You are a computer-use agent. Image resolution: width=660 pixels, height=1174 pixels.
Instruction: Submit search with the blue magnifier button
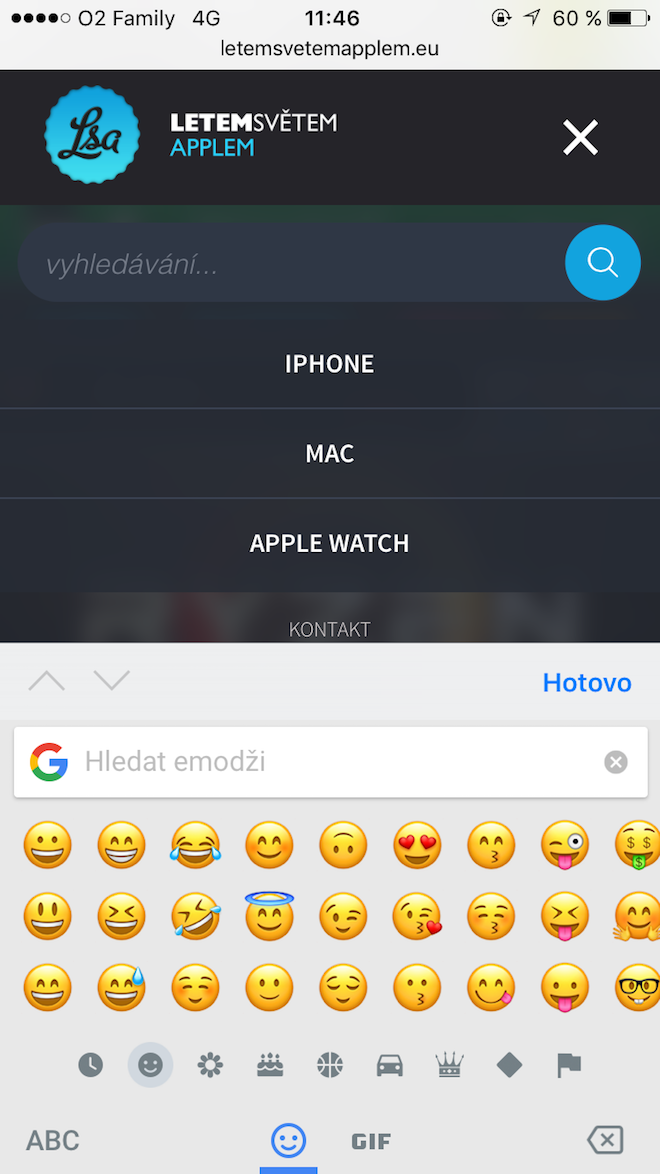coord(602,263)
